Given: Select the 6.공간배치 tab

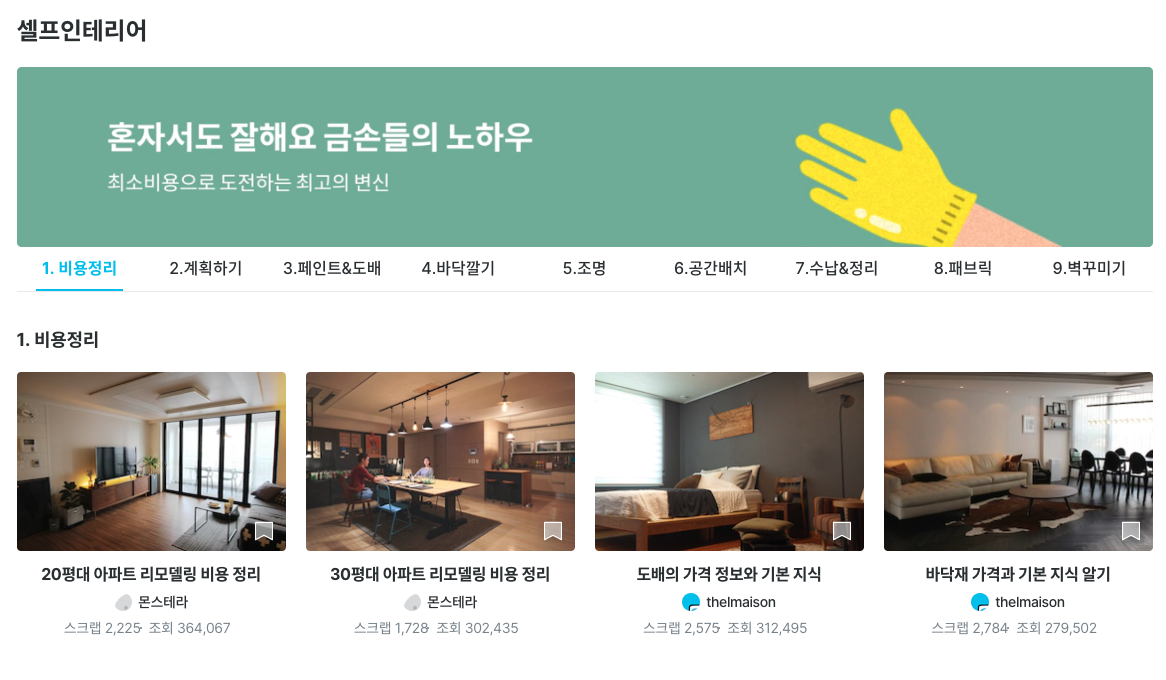Looking at the screenshot, I should pyautogui.click(x=710, y=268).
